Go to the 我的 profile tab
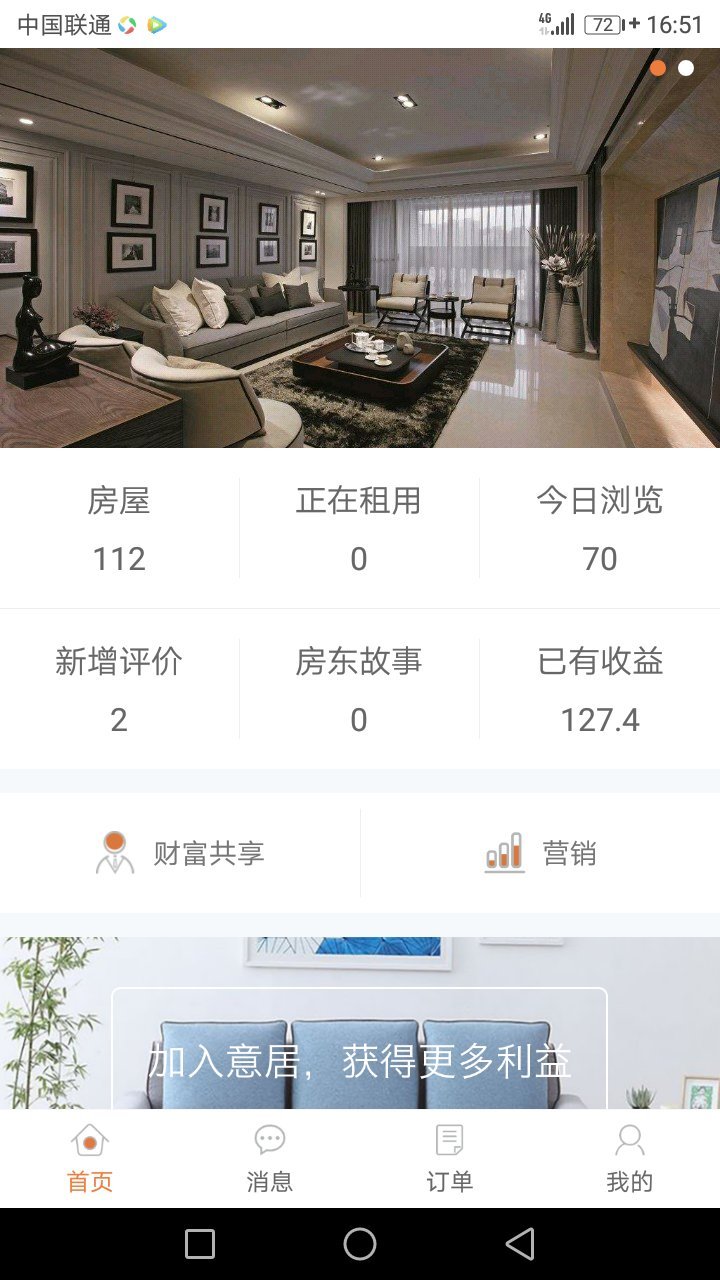The height and width of the screenshot is (1280, 720). click(x=629, y=1158)
